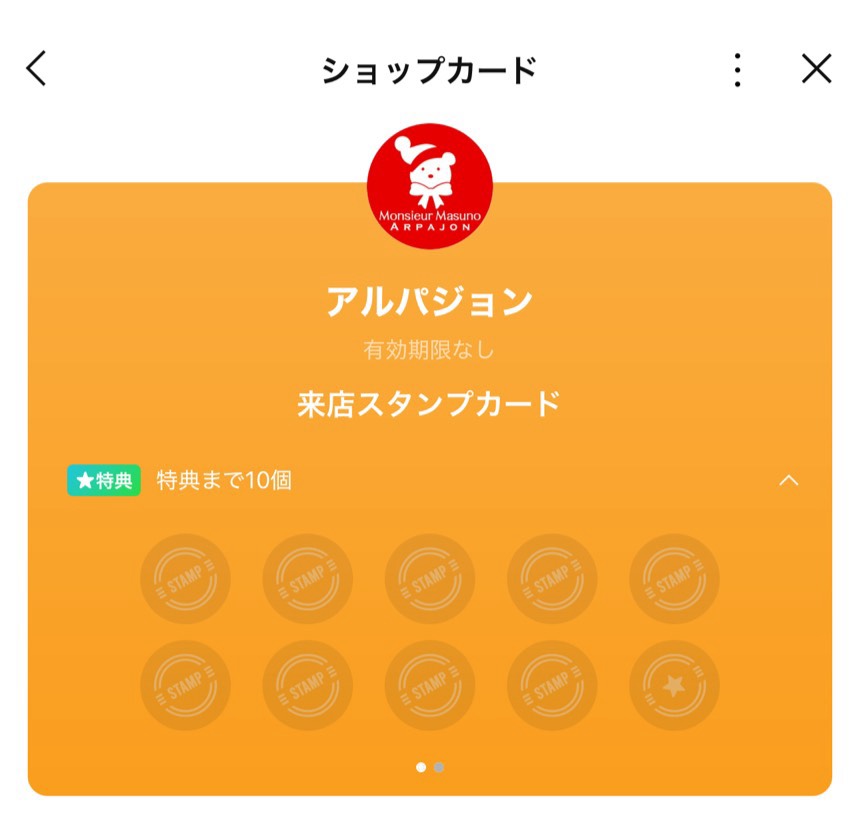This screenshot has width=865, height=815.
Task: Close the shop card screen
Action: click(817, 69)
